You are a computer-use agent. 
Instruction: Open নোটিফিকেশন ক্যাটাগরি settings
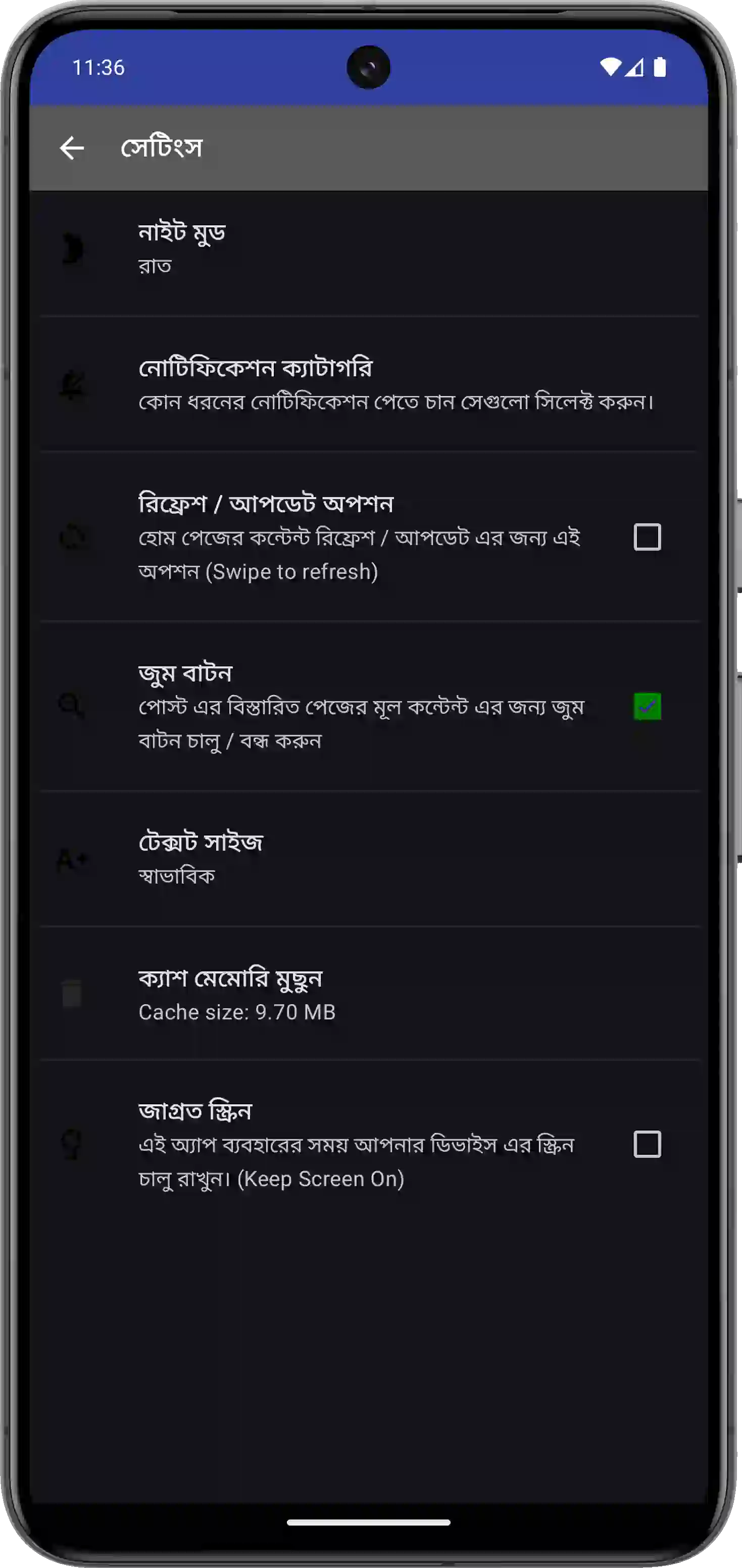369,384
